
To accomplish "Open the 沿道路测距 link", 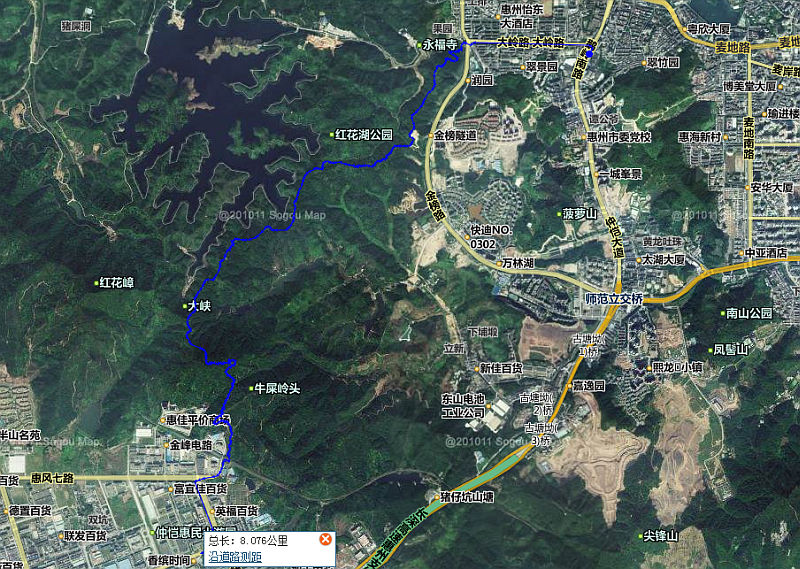I will 234,556.
